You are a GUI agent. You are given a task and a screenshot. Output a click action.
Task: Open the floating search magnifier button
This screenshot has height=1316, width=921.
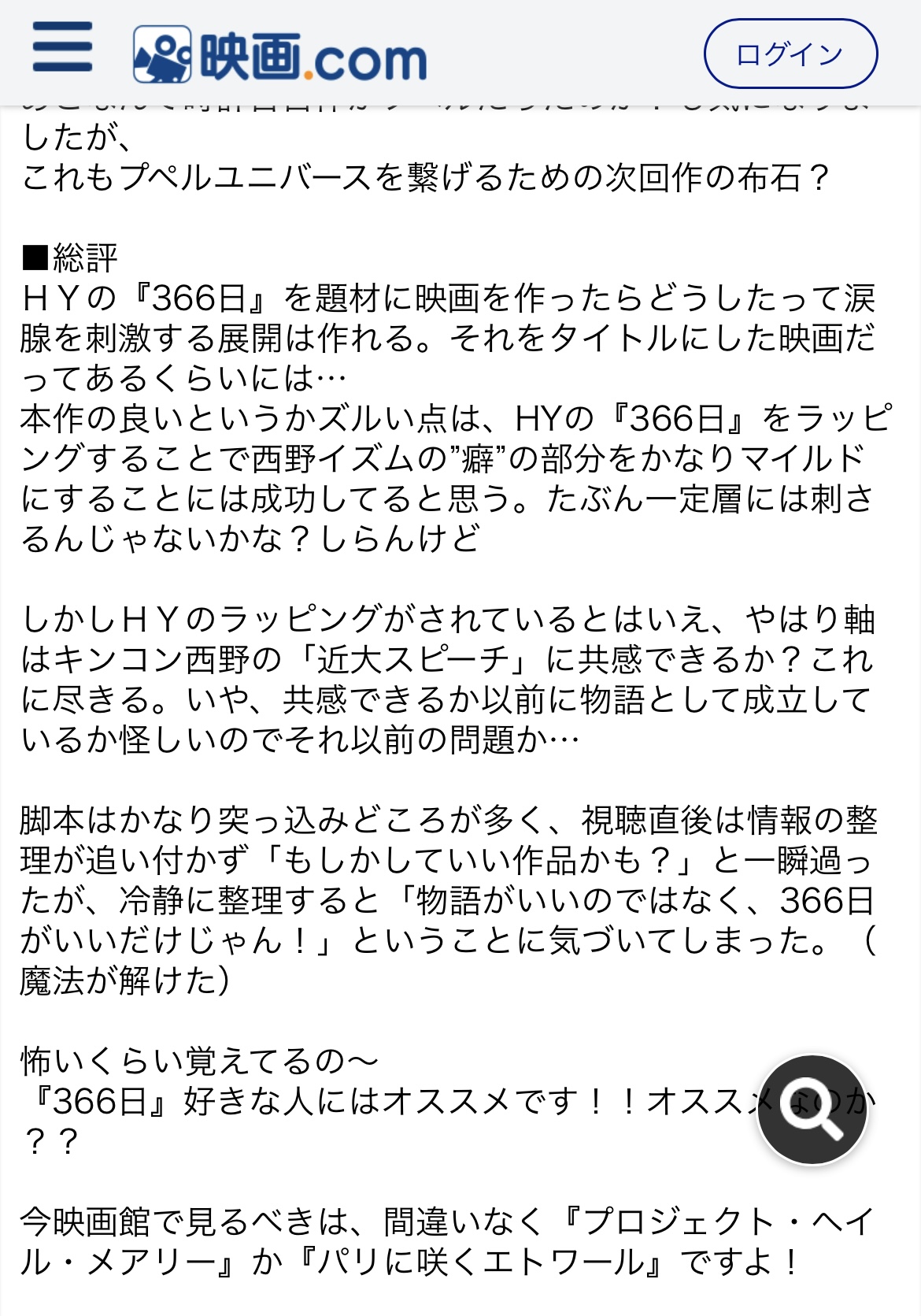[812, 1109]
